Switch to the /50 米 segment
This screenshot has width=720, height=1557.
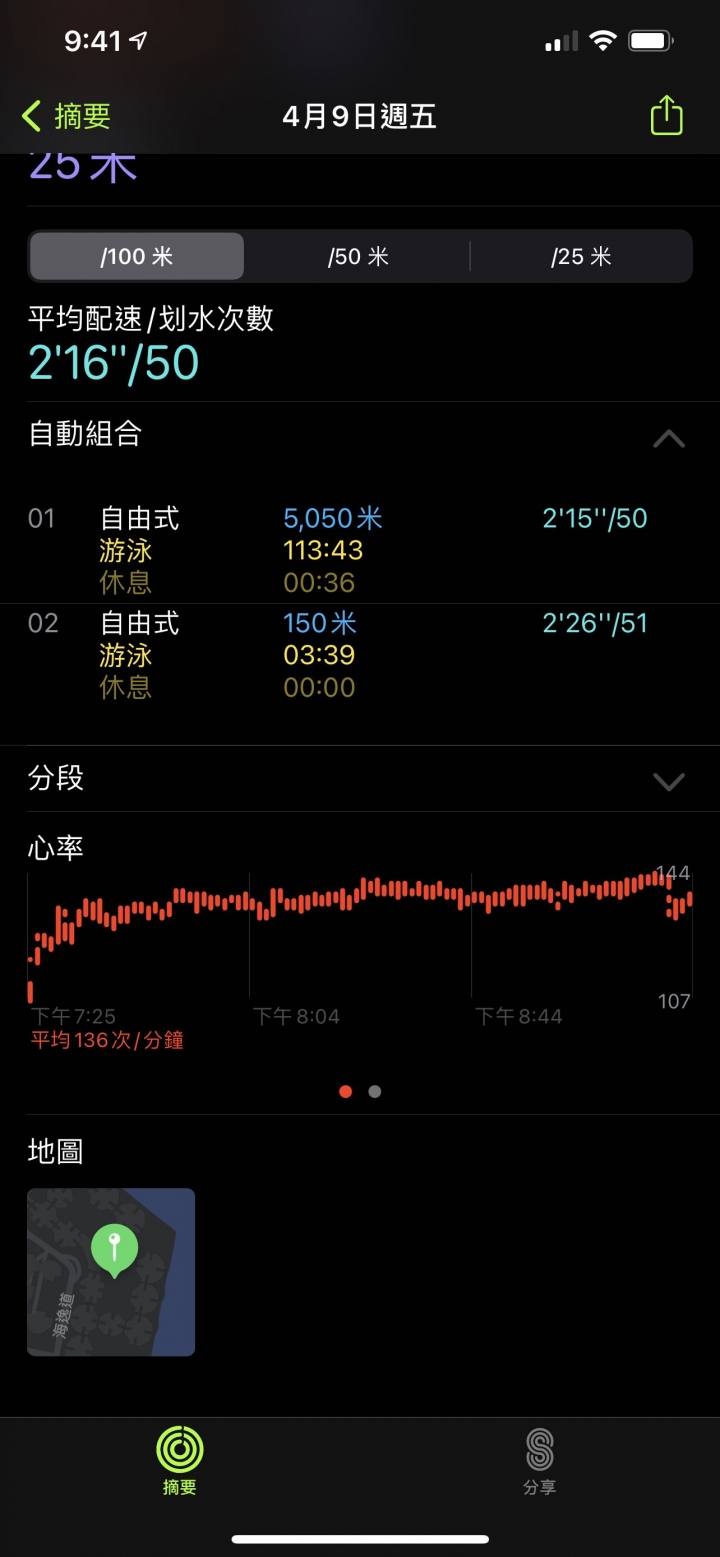coord(358,257)
